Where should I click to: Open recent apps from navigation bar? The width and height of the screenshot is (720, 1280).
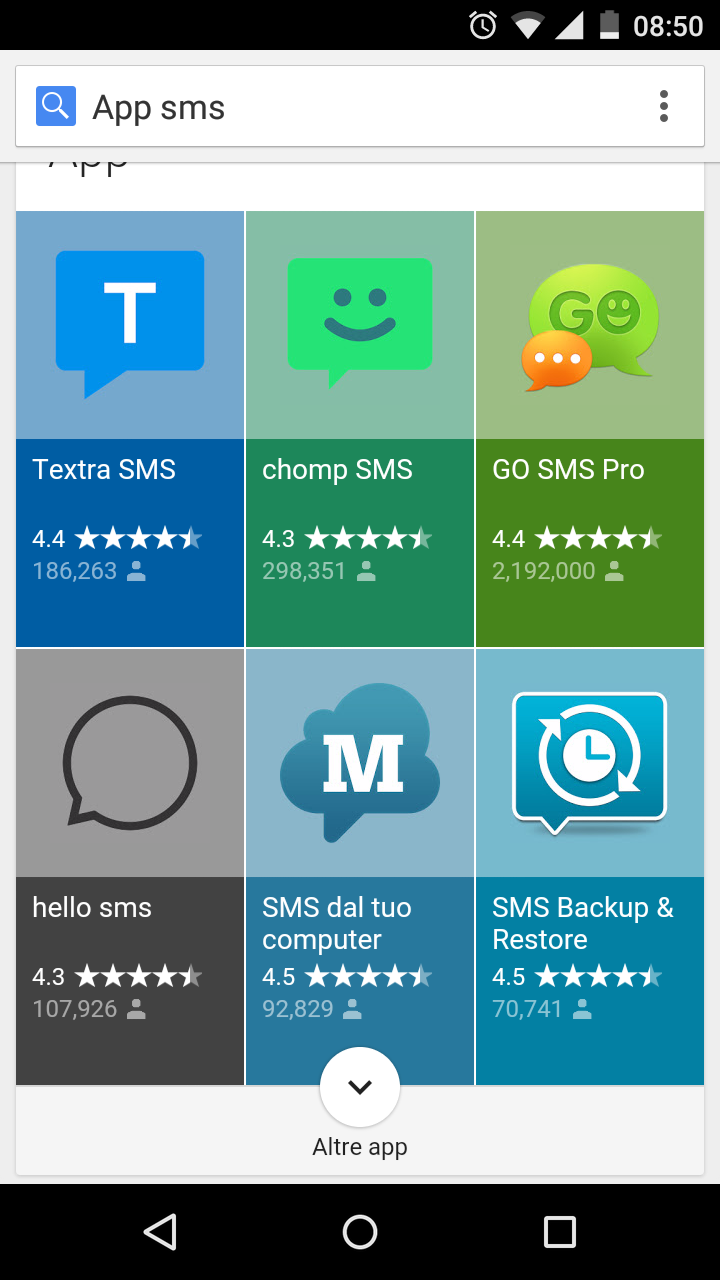pyautogui.click(x=559, y=1232)
